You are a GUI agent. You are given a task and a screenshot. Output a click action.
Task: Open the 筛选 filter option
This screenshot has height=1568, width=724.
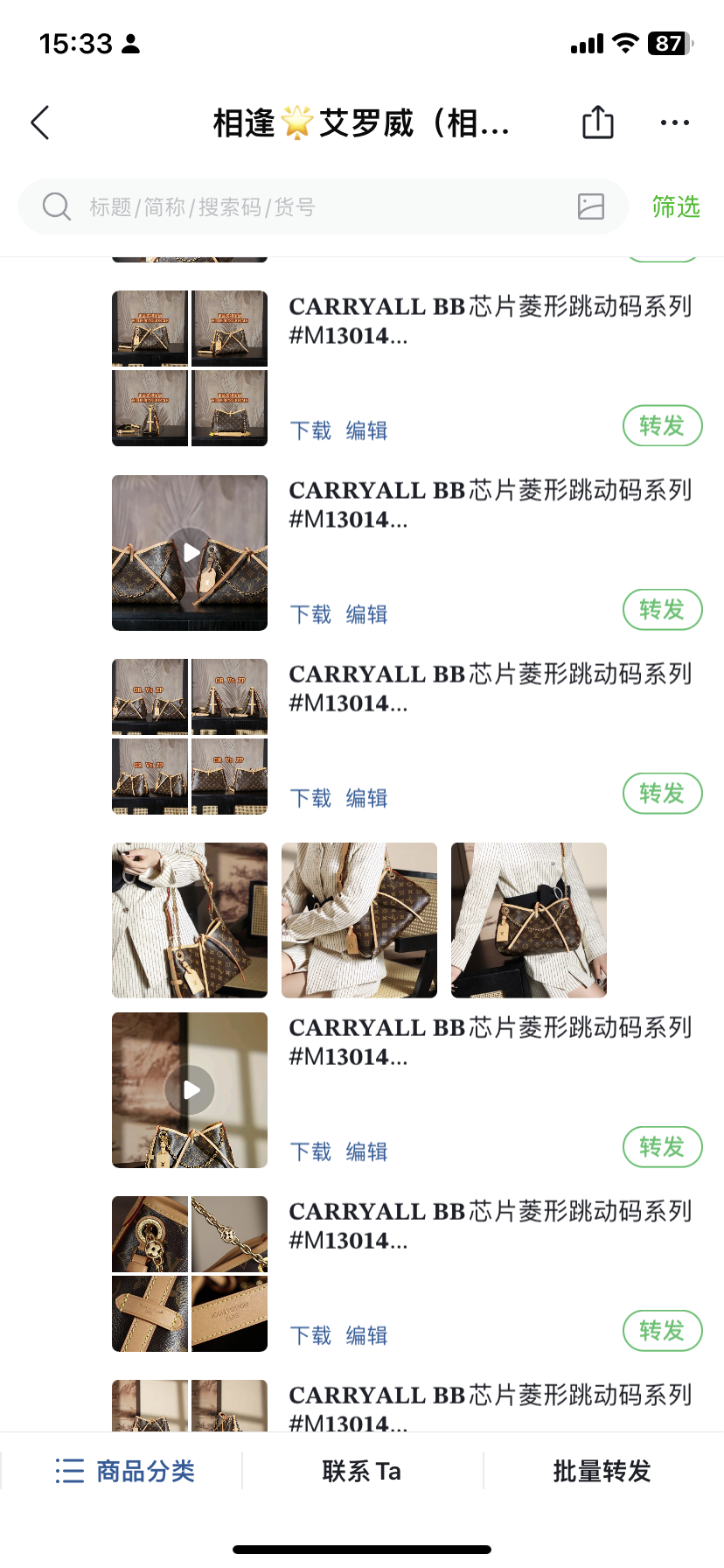(x=675, y=207)
